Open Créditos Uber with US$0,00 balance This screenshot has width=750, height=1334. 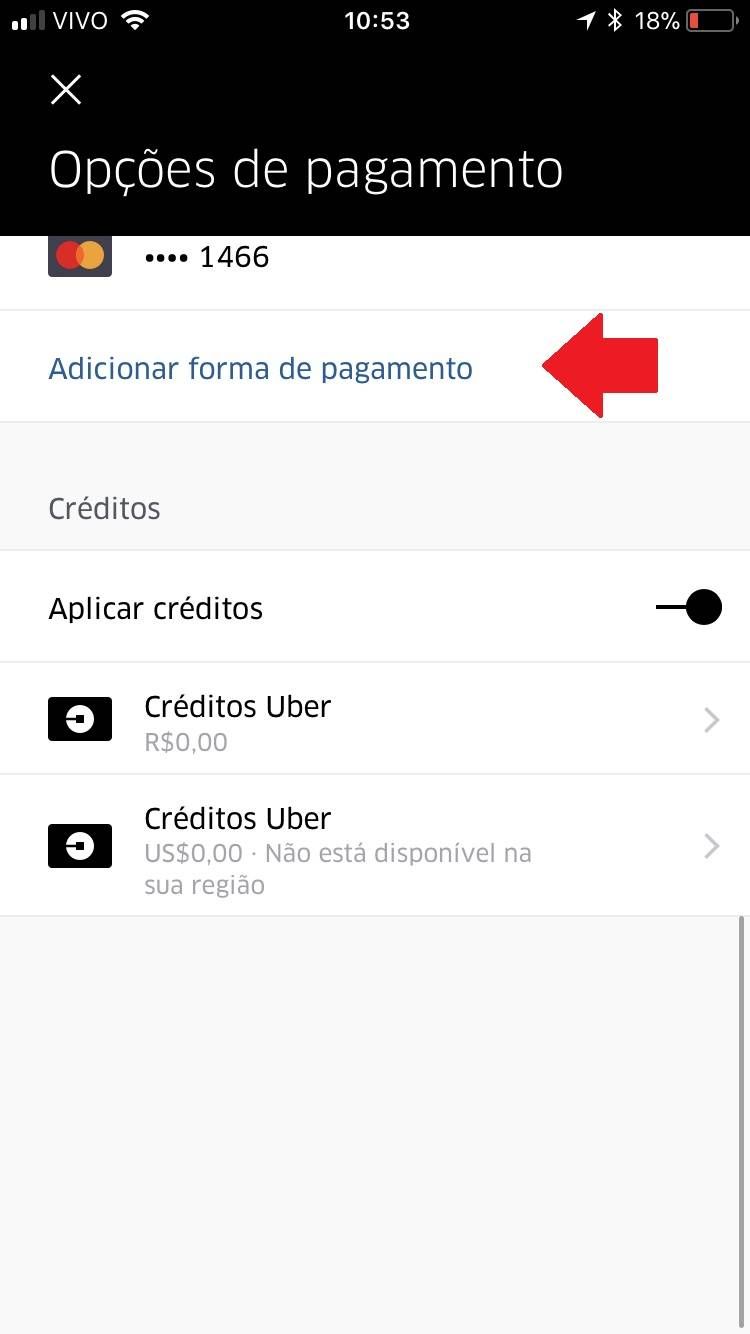[375, 845]
